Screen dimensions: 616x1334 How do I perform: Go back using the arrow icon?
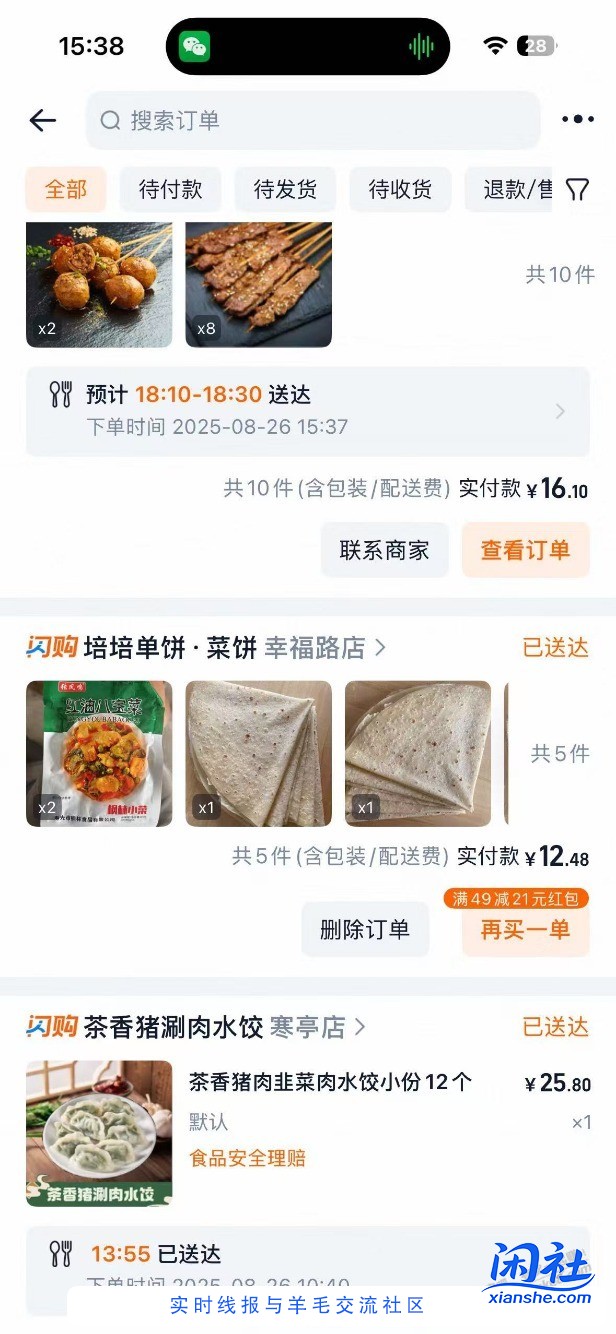42,121
